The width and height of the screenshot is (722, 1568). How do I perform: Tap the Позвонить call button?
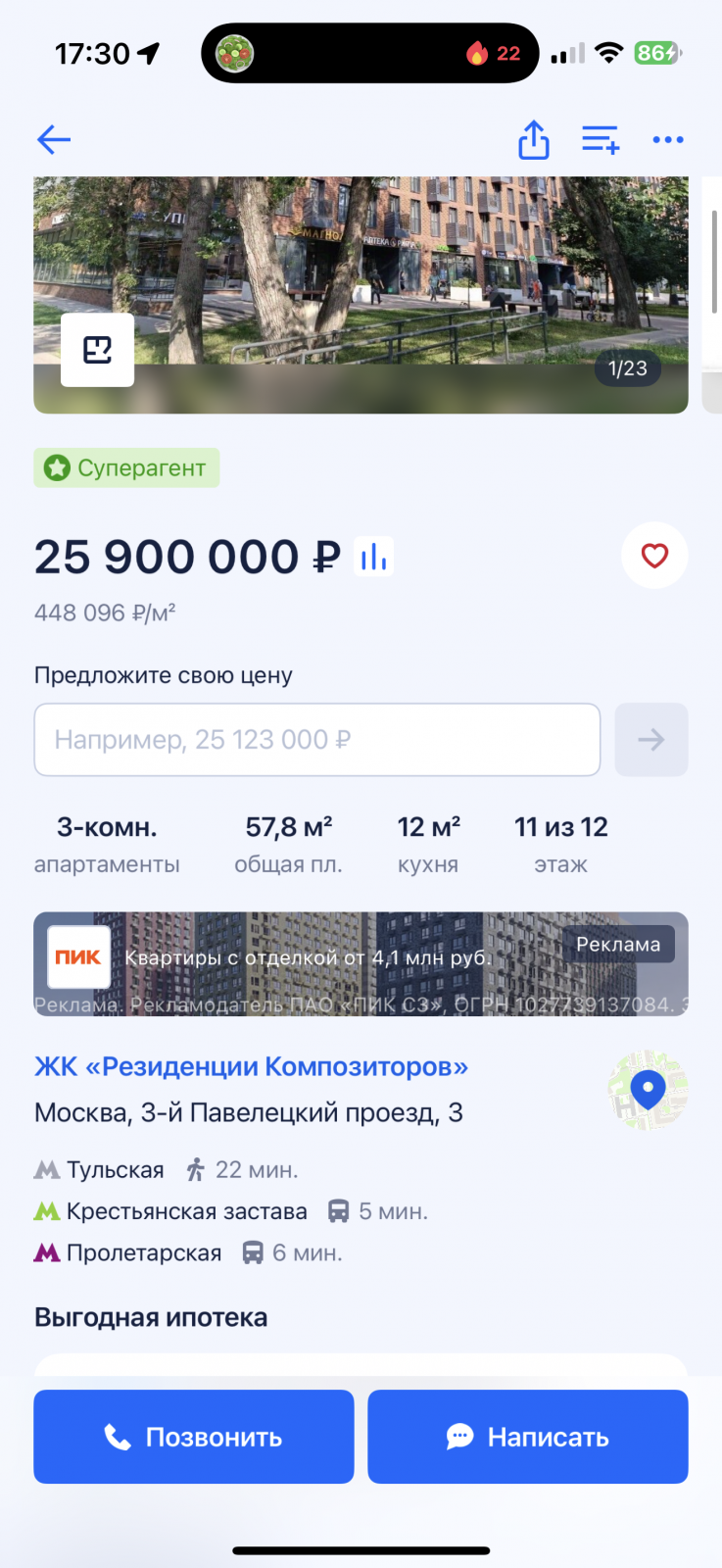(x=194, y=1437)
